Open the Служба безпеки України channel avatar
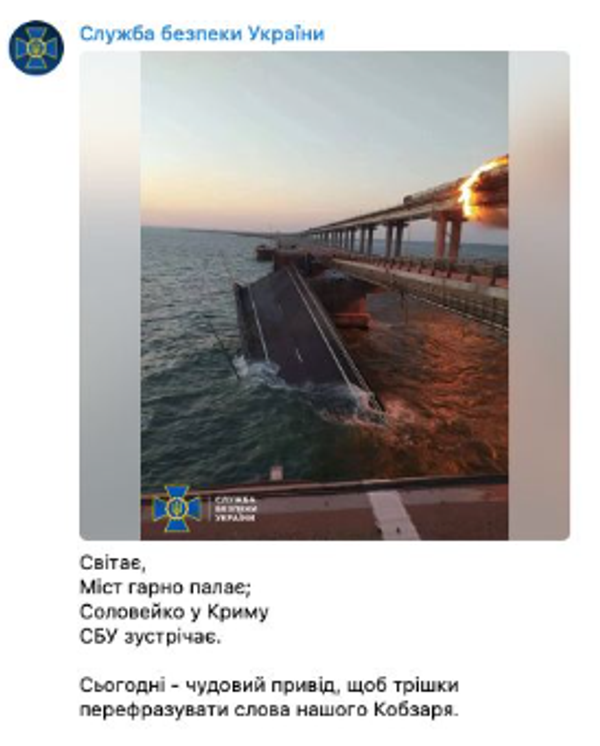600x746 pixels. 36,46
